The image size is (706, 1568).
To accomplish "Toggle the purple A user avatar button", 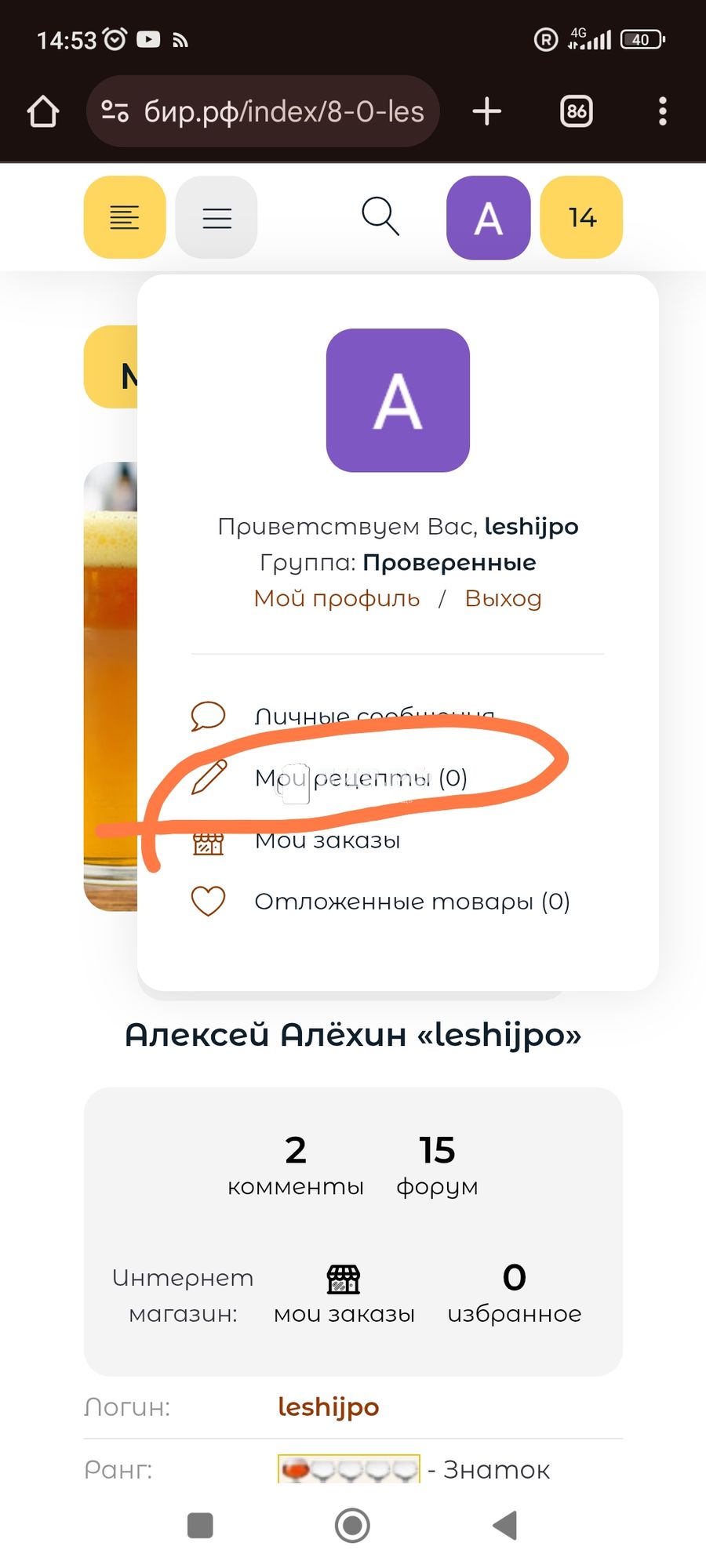I will click(488, 217).
